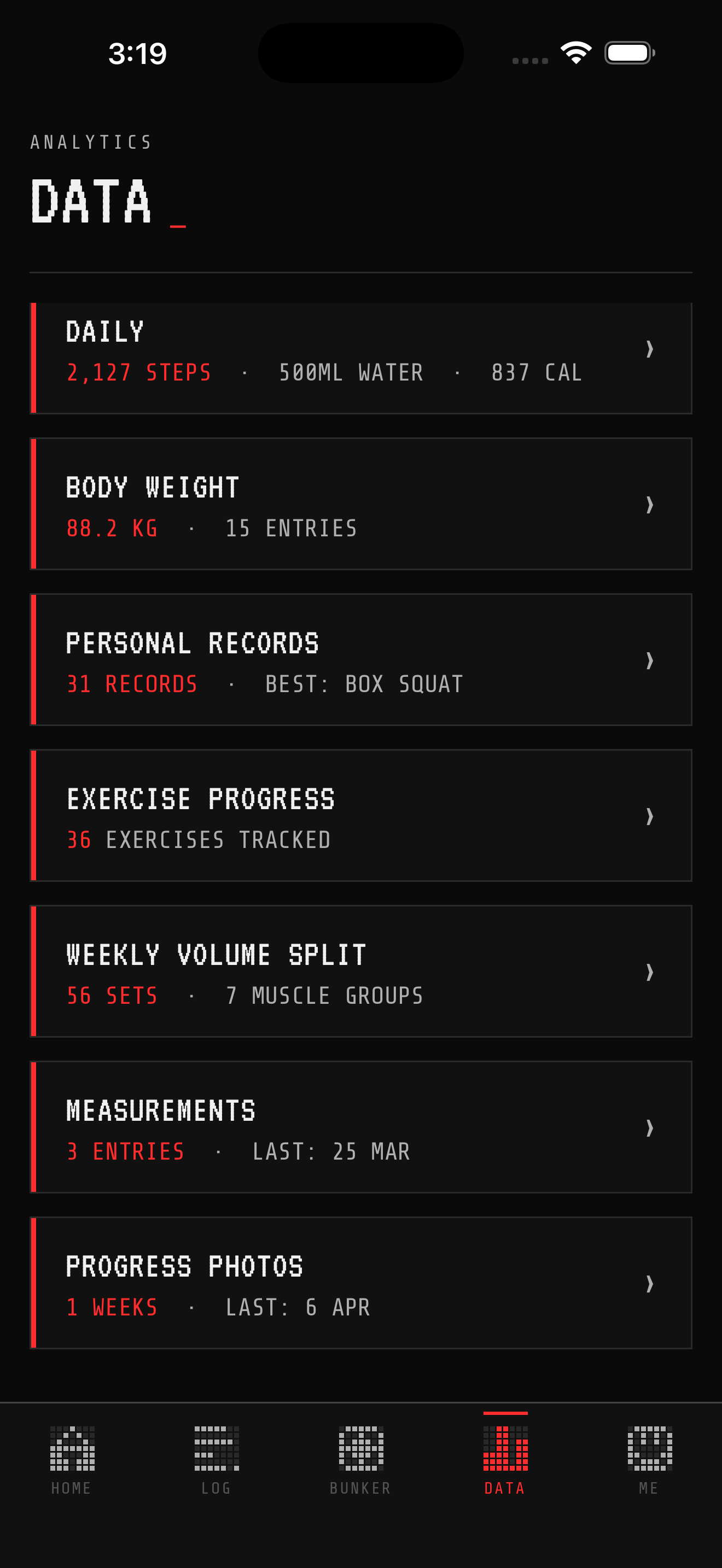Switch to the Log tab
The width and height of the screenshot is (722, 1568).
(216, 1459)
